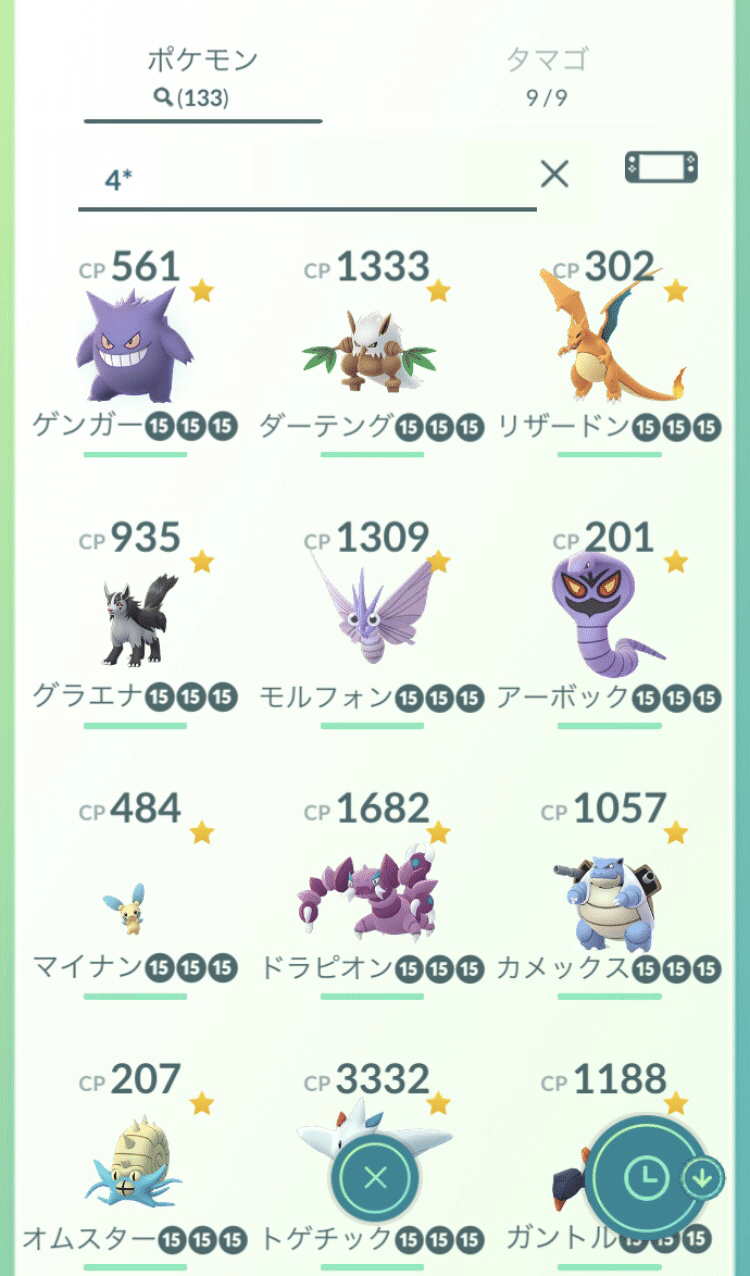Clear the search with the X button
This screenshot has height=1276, width=750.
click(553, 173)
